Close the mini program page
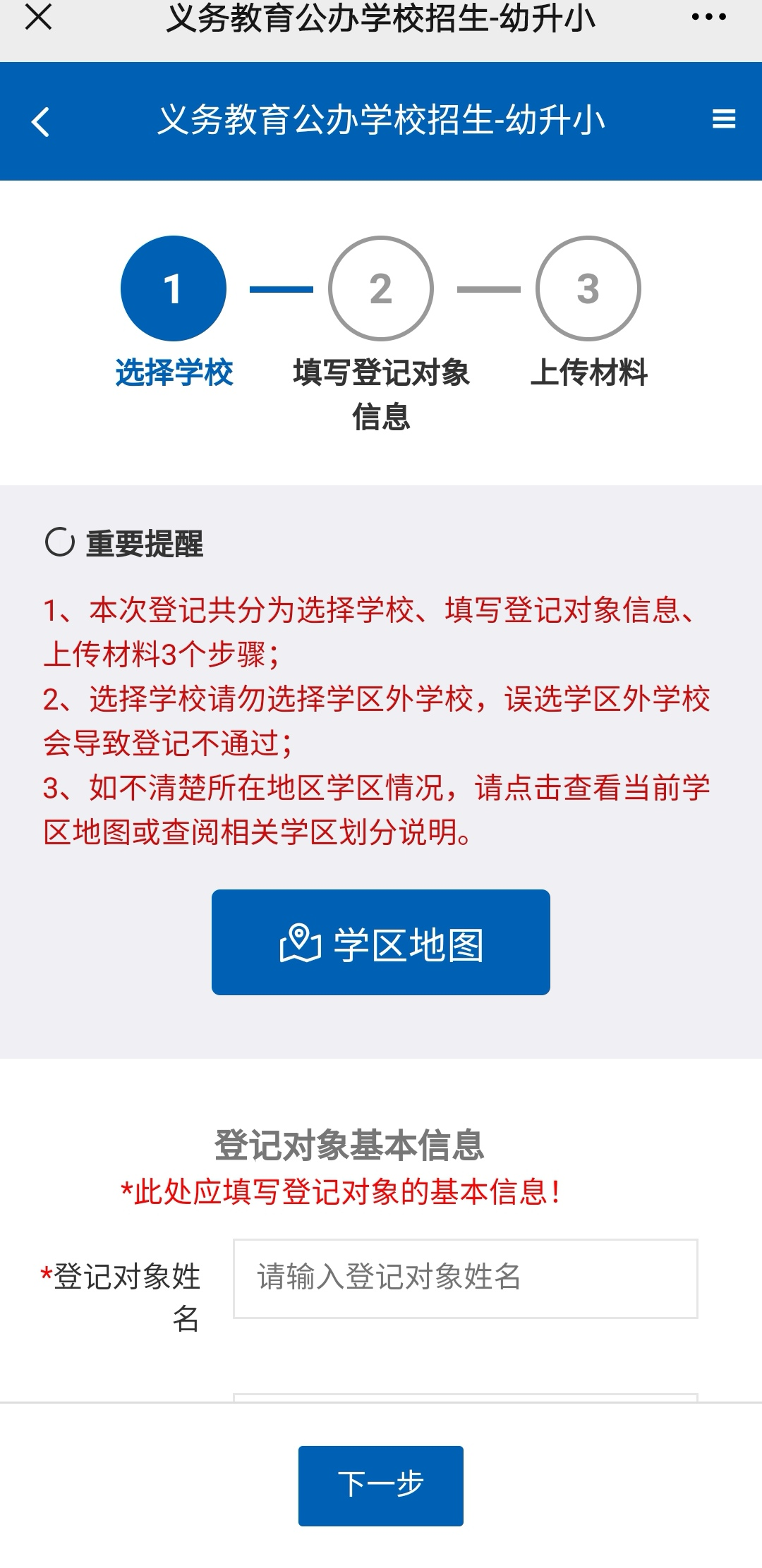 pos(38,17)
